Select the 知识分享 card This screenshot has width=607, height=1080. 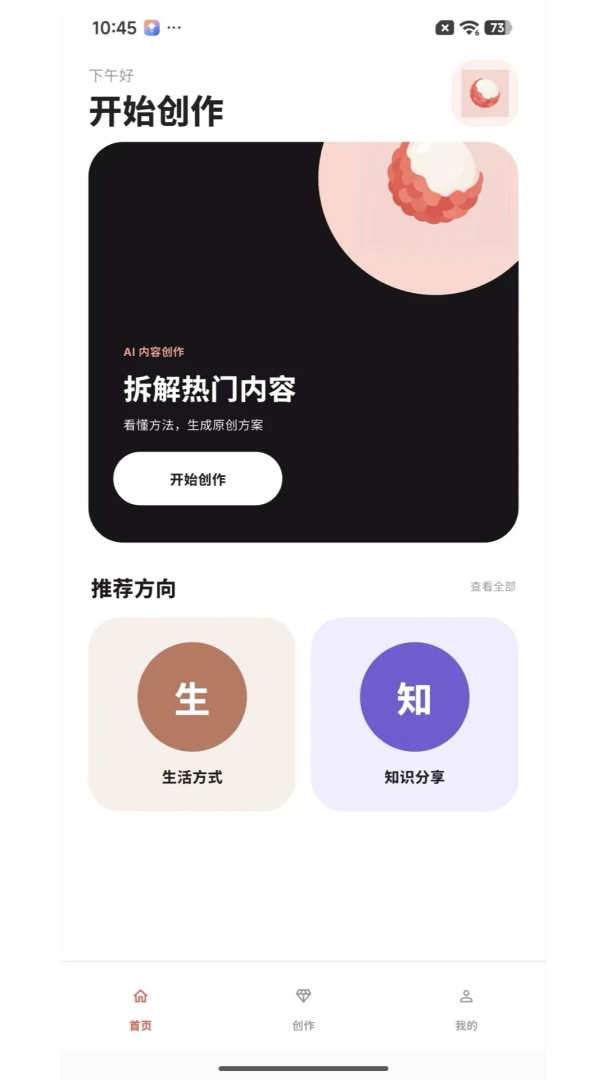tap(415, 714)
